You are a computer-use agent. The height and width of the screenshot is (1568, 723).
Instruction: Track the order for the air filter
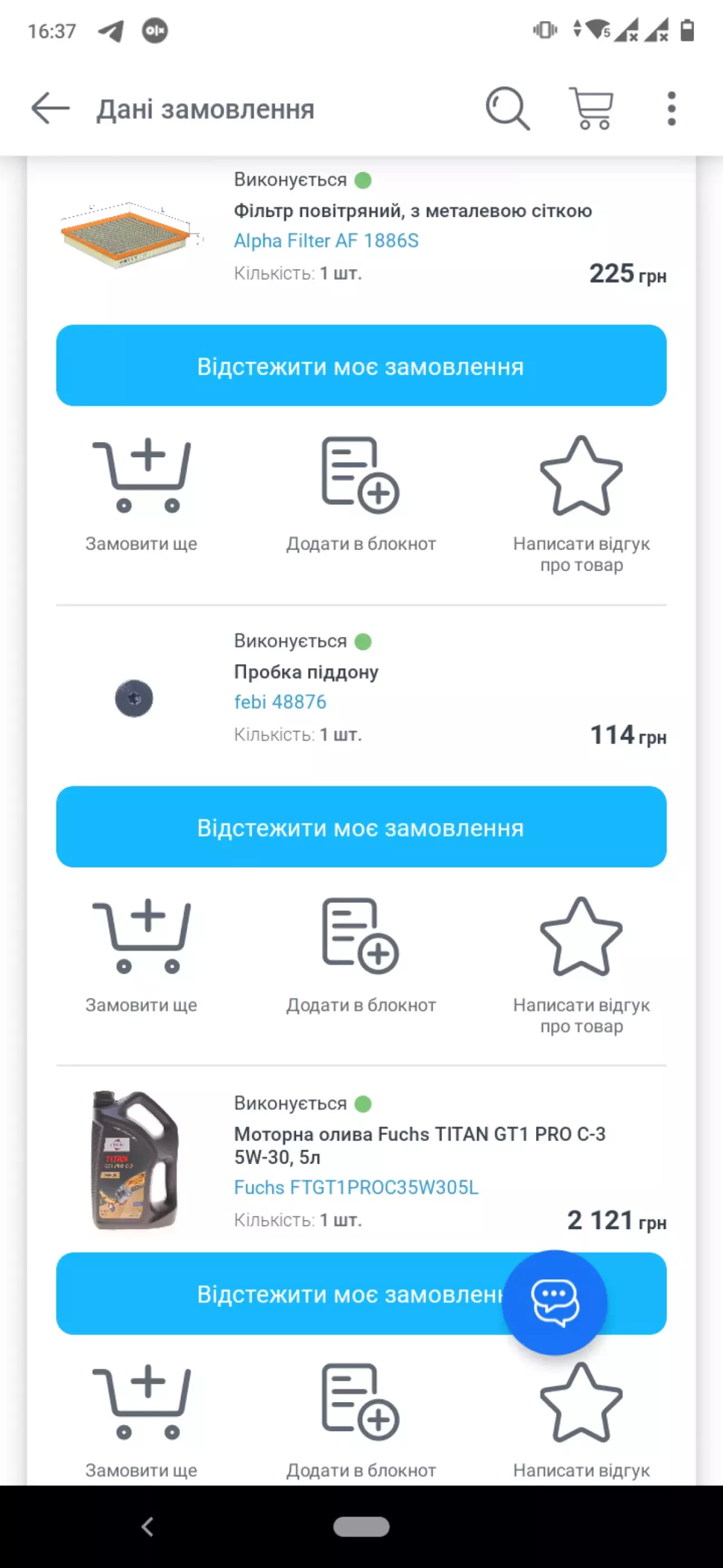click(361, 366)
